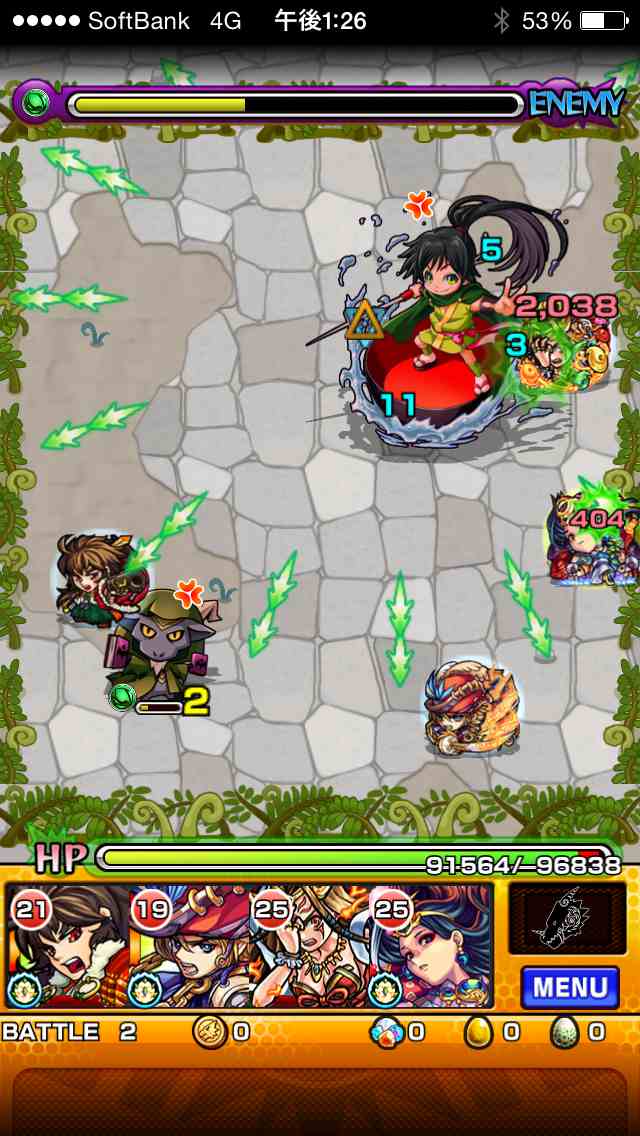Select the party portrait with counter 21
The width and height of the screenshot is (640, 1136).
(x=66, y=946)
